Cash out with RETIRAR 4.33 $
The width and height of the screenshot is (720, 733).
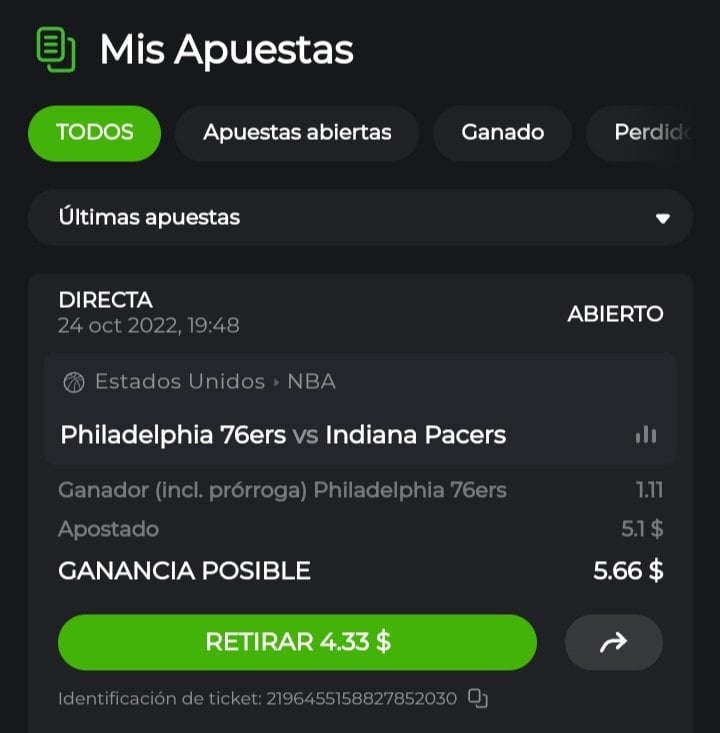tap(297, 642)
